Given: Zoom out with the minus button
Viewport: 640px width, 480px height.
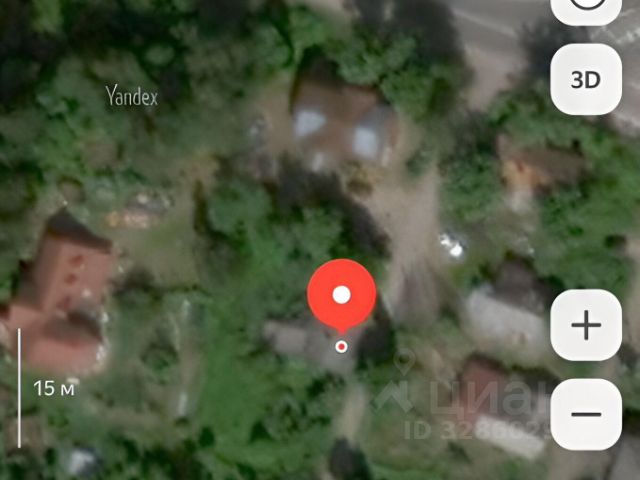Looking at the screenshot, I should [x=585, y=413].
